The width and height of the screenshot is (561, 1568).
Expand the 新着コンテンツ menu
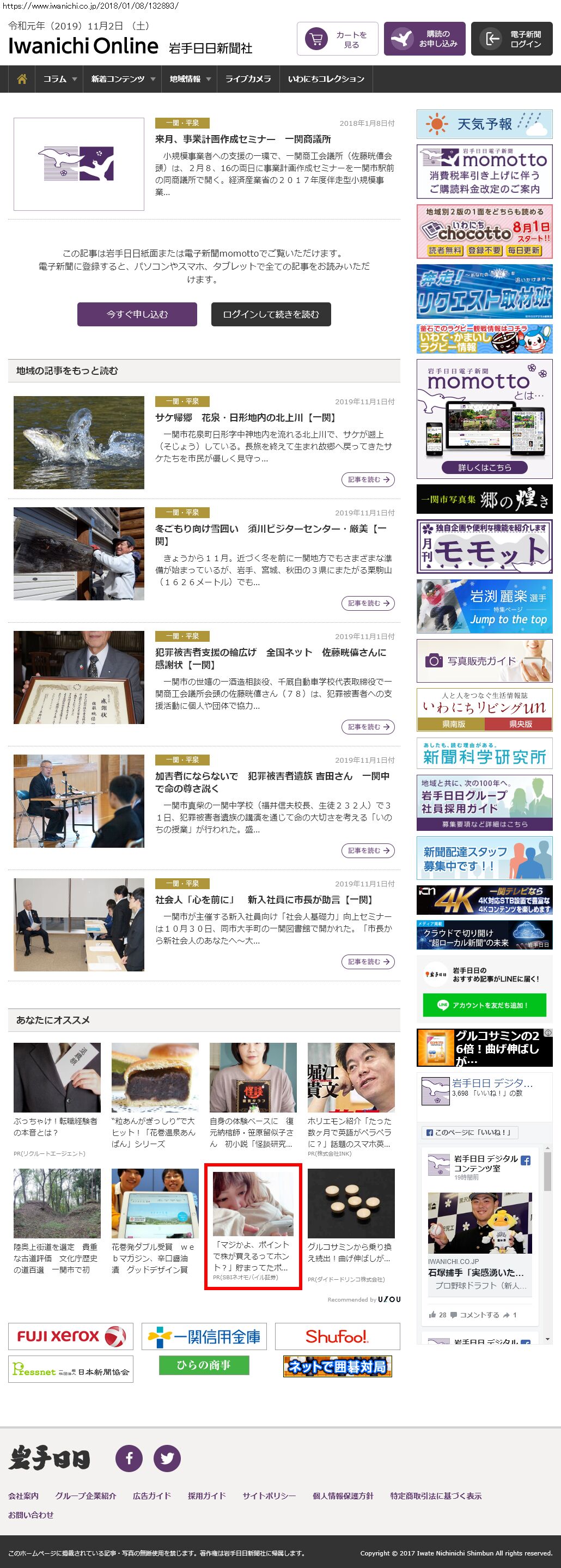coord(123,79)
